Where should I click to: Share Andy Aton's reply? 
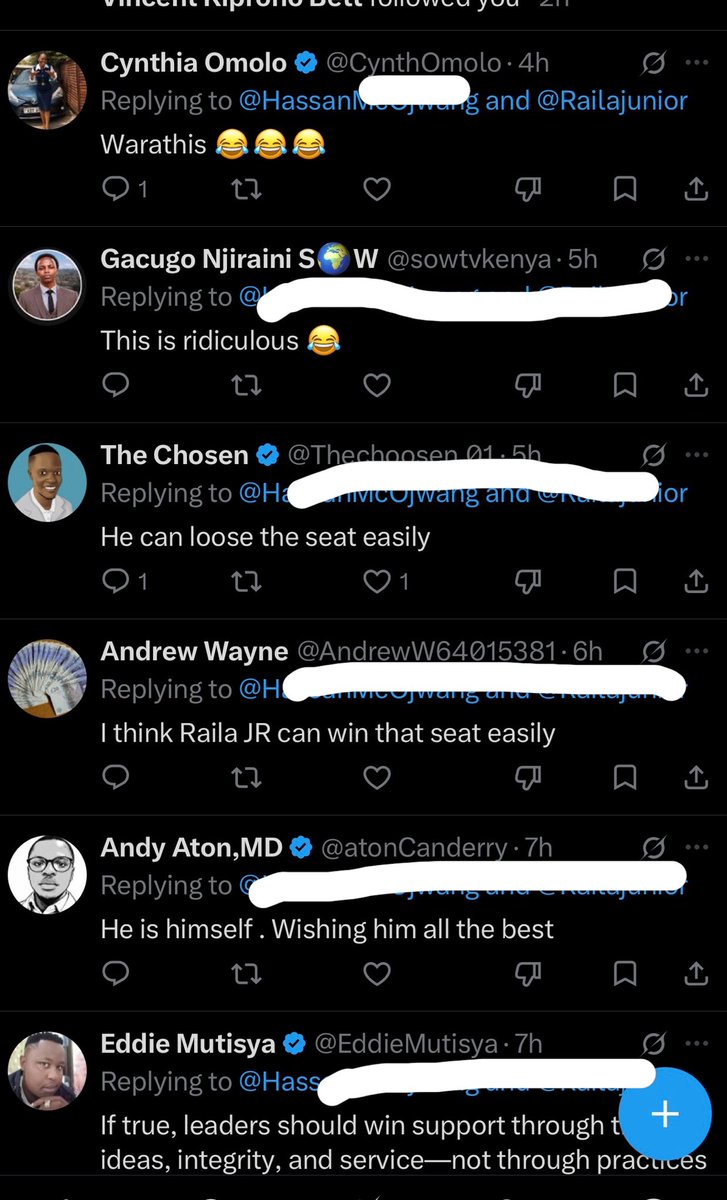(x=695, y=972)
